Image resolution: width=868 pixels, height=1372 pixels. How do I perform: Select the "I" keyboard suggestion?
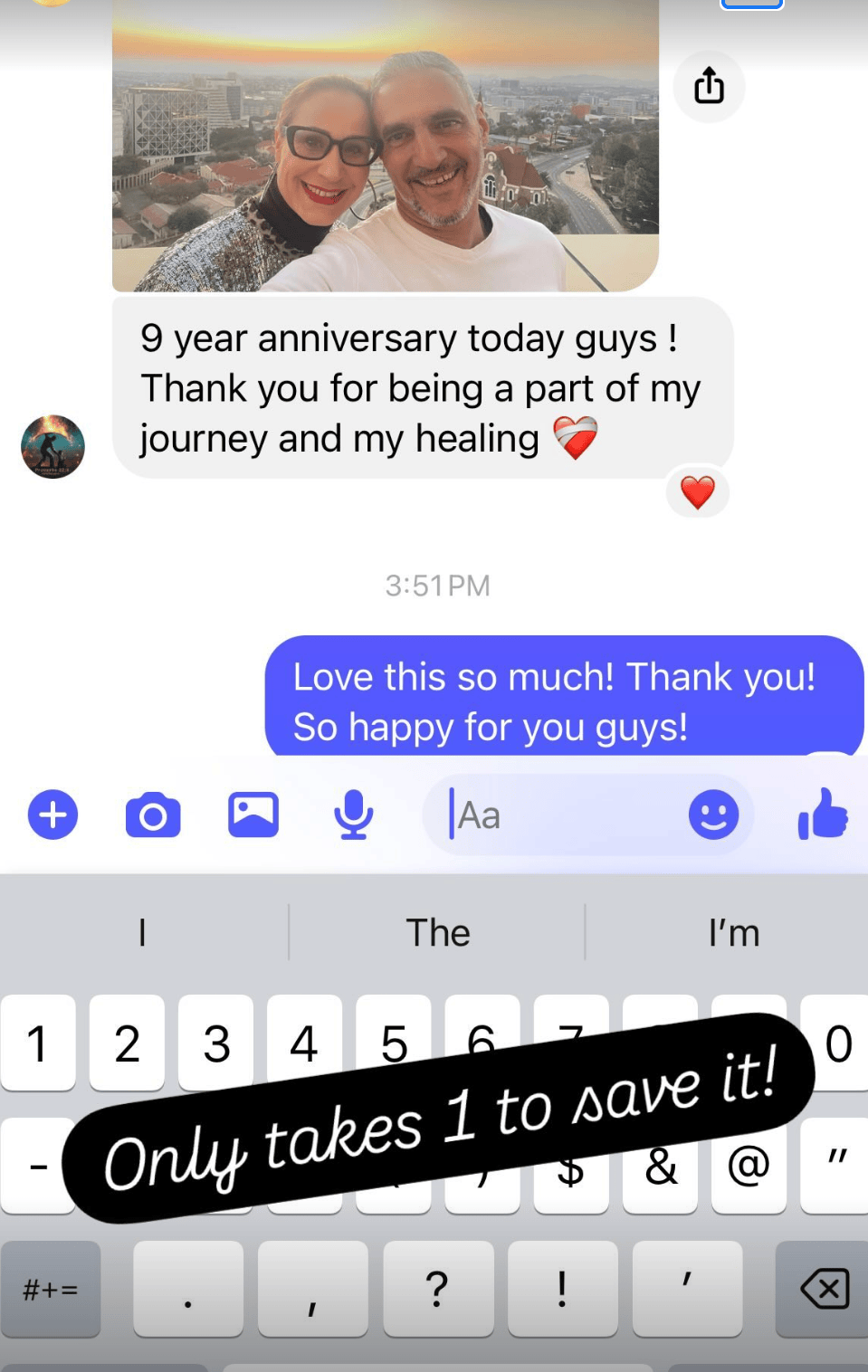coord(142,932)
